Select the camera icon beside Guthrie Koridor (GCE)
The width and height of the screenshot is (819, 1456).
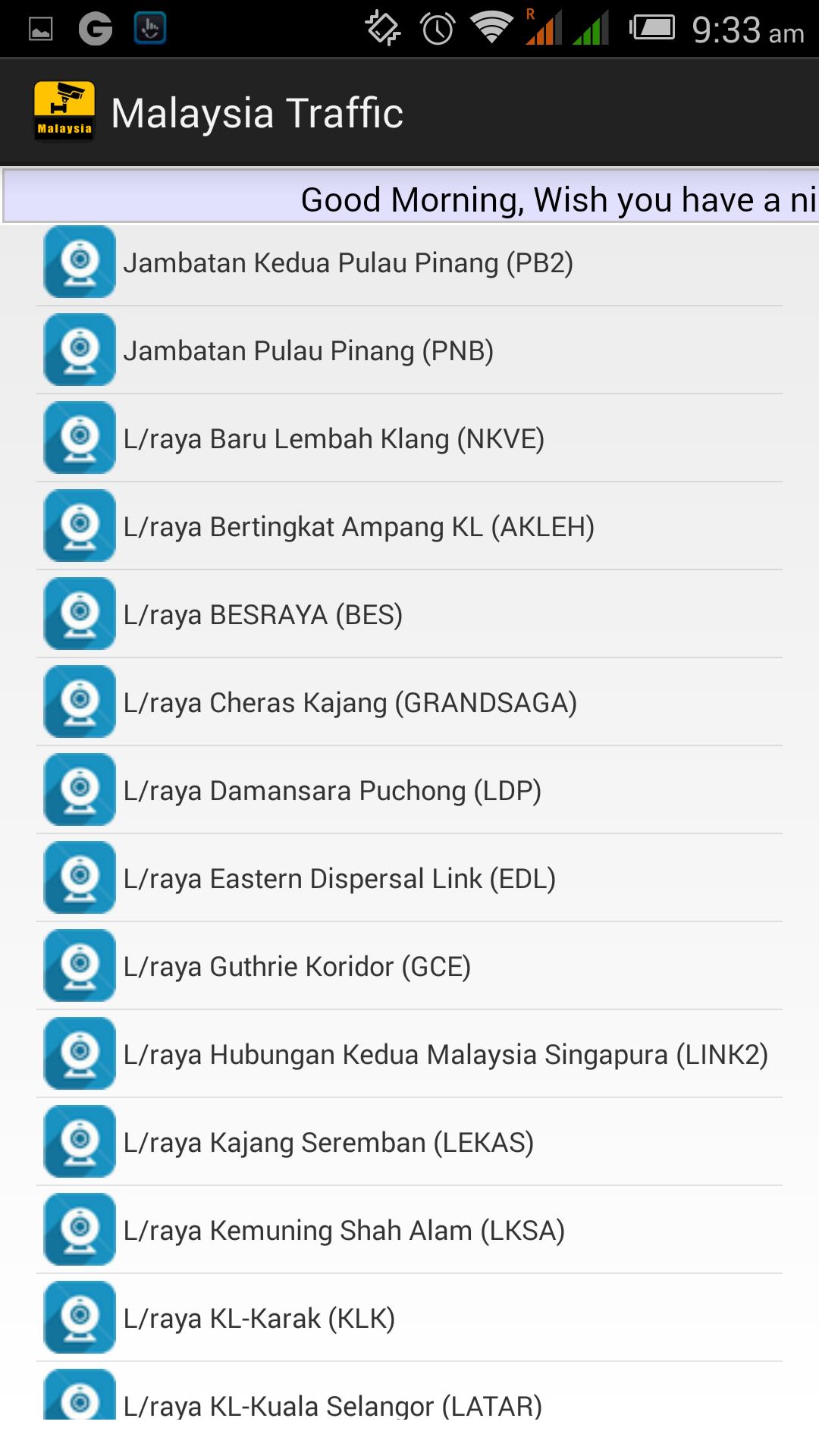coord(78,965)
